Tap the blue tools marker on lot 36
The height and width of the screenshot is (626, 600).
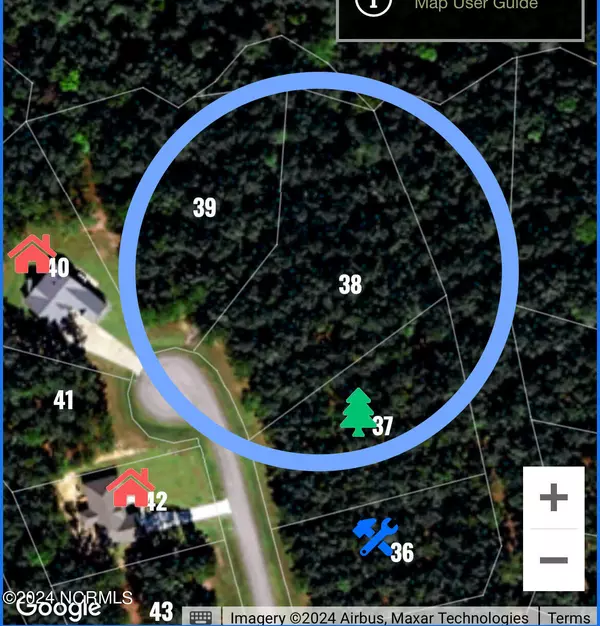(x=375, y=537)
